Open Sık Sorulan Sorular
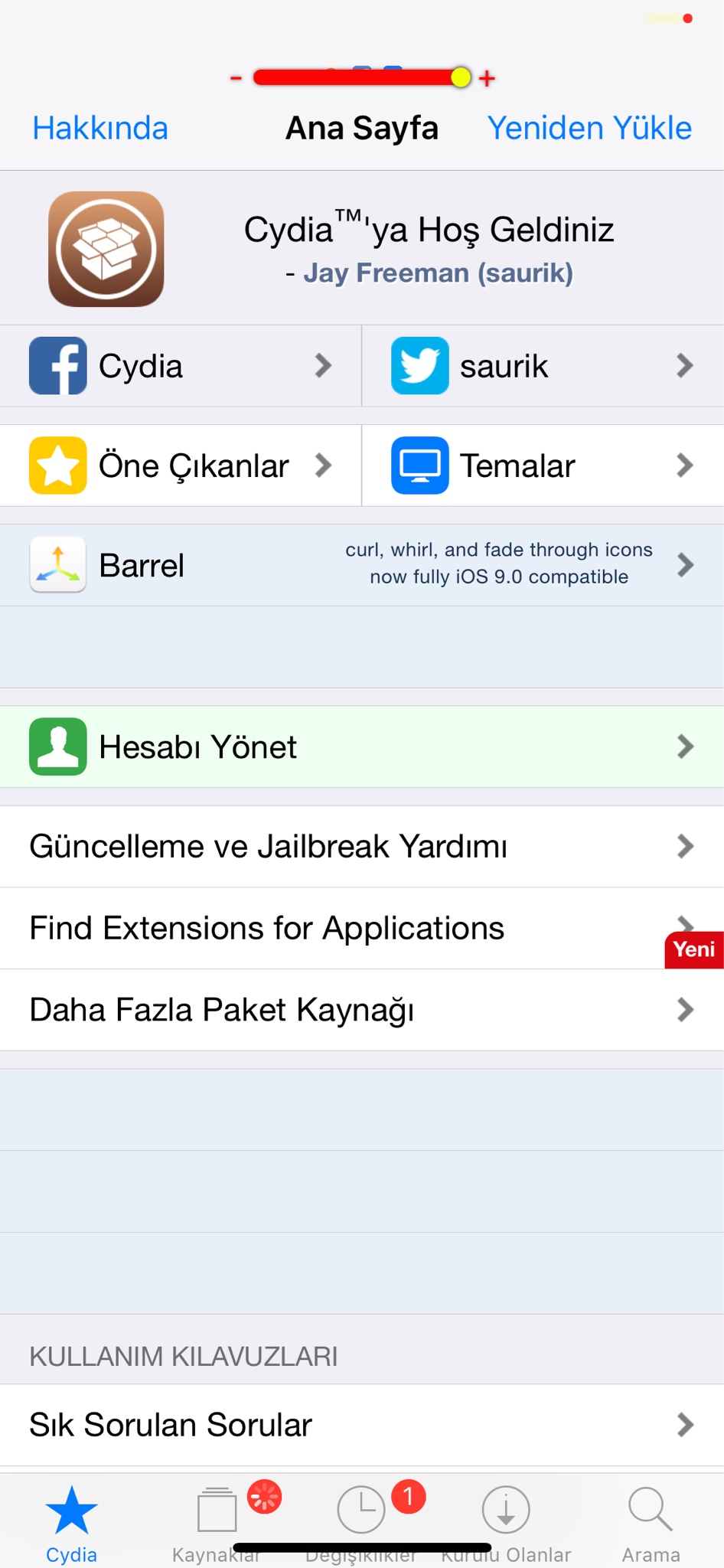 pos(362,1425)
